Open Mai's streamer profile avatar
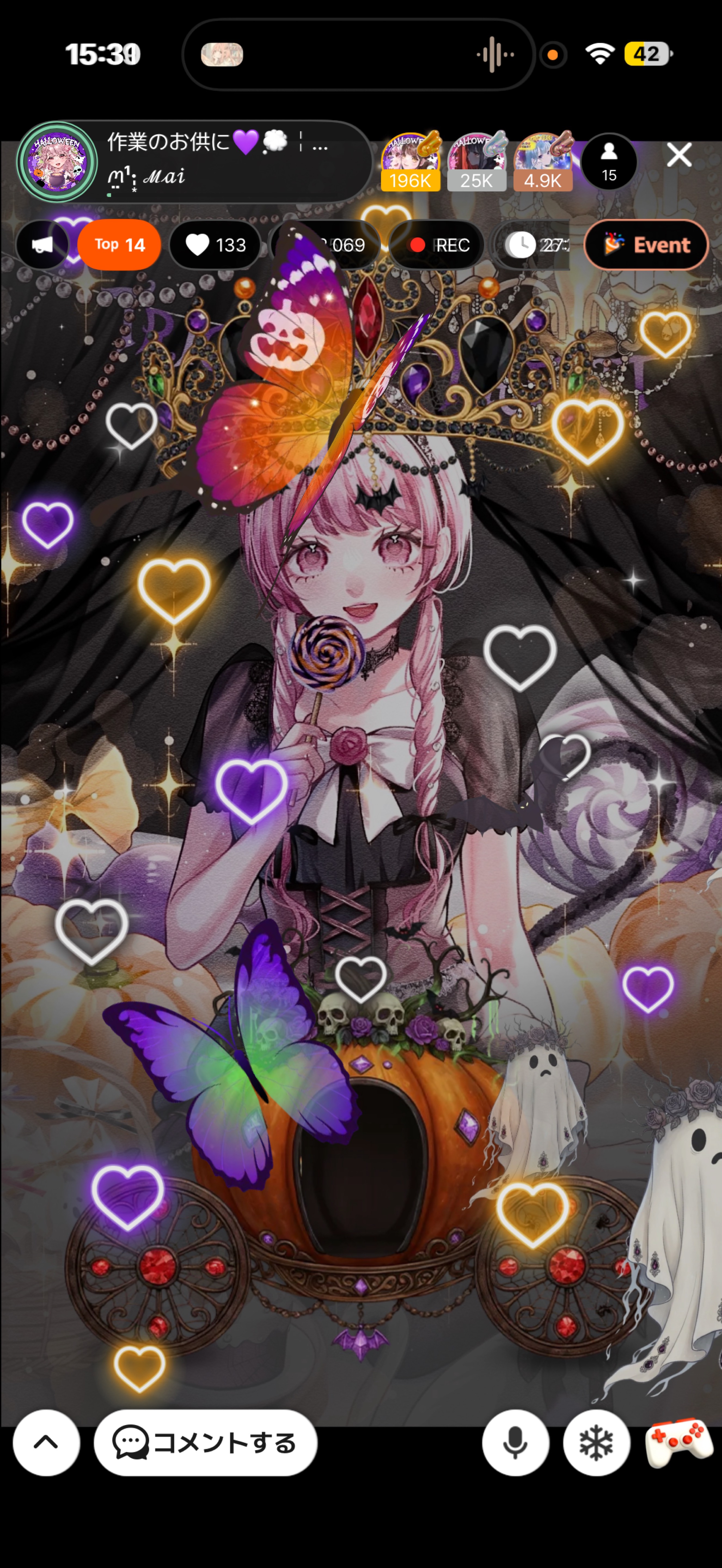Viewport: 722px width, 1568px height. point(57,162)
